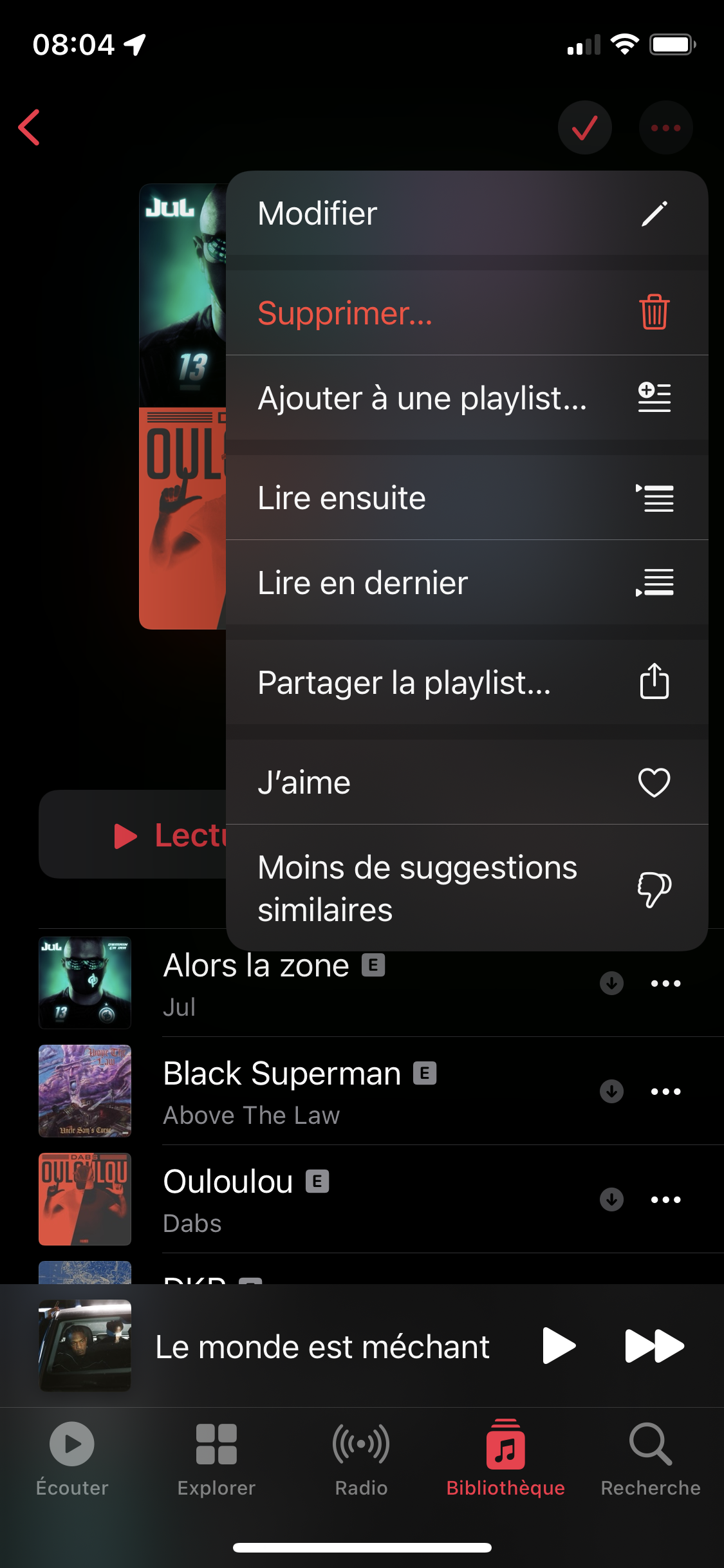Select Partager la playlist
Screen dimensions: 724x1568
click(x=467, y=682)
